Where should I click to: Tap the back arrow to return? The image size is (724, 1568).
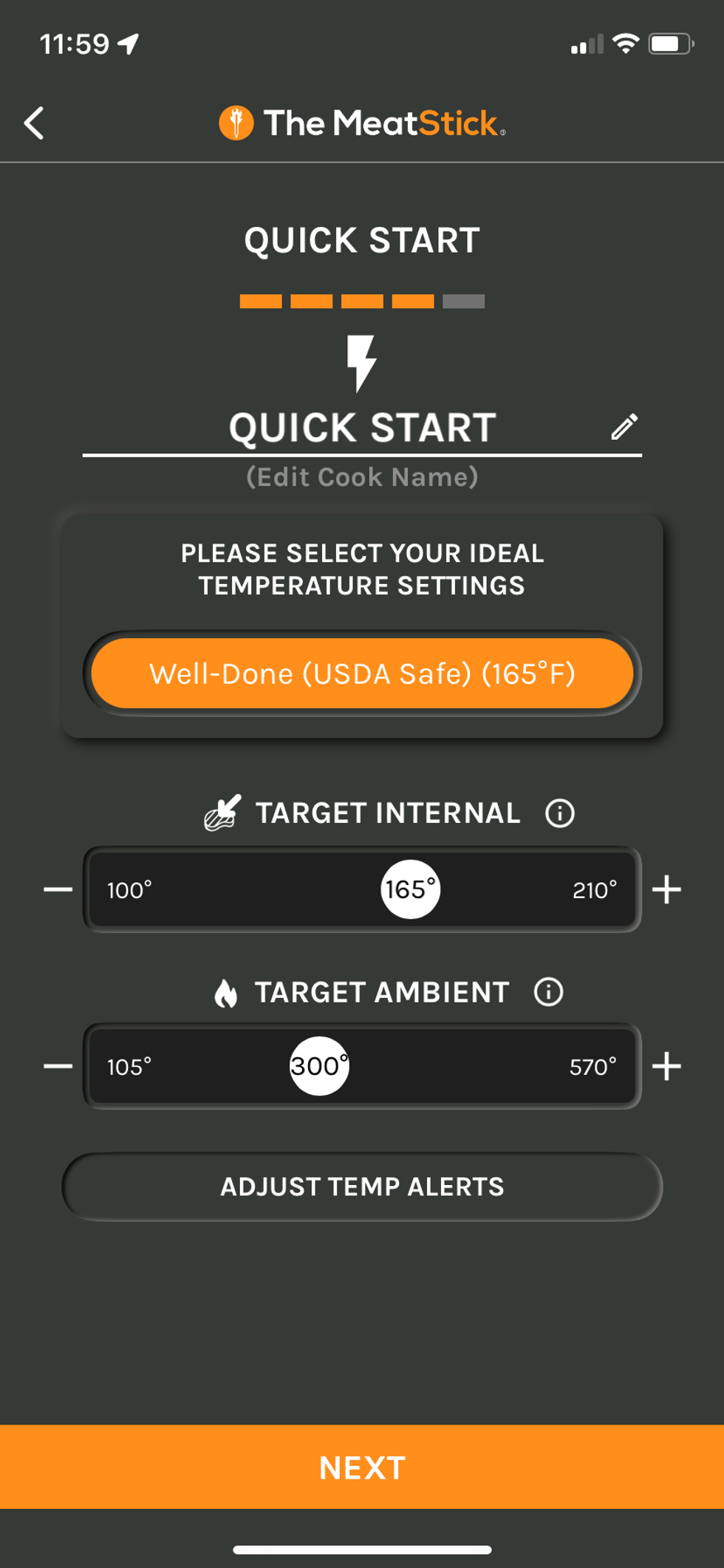pos(34,122)
